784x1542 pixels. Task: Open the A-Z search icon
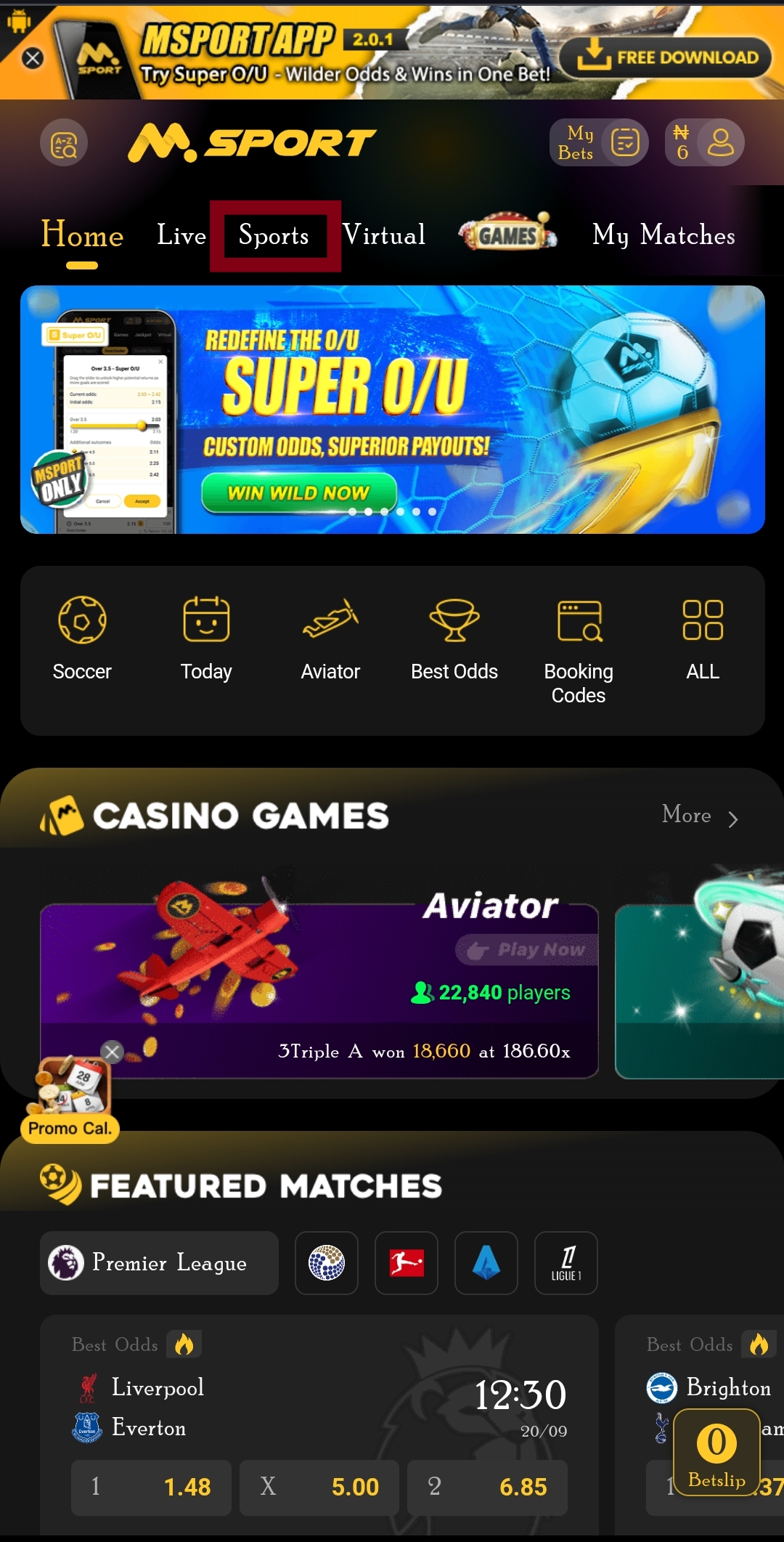pos(64,142)
